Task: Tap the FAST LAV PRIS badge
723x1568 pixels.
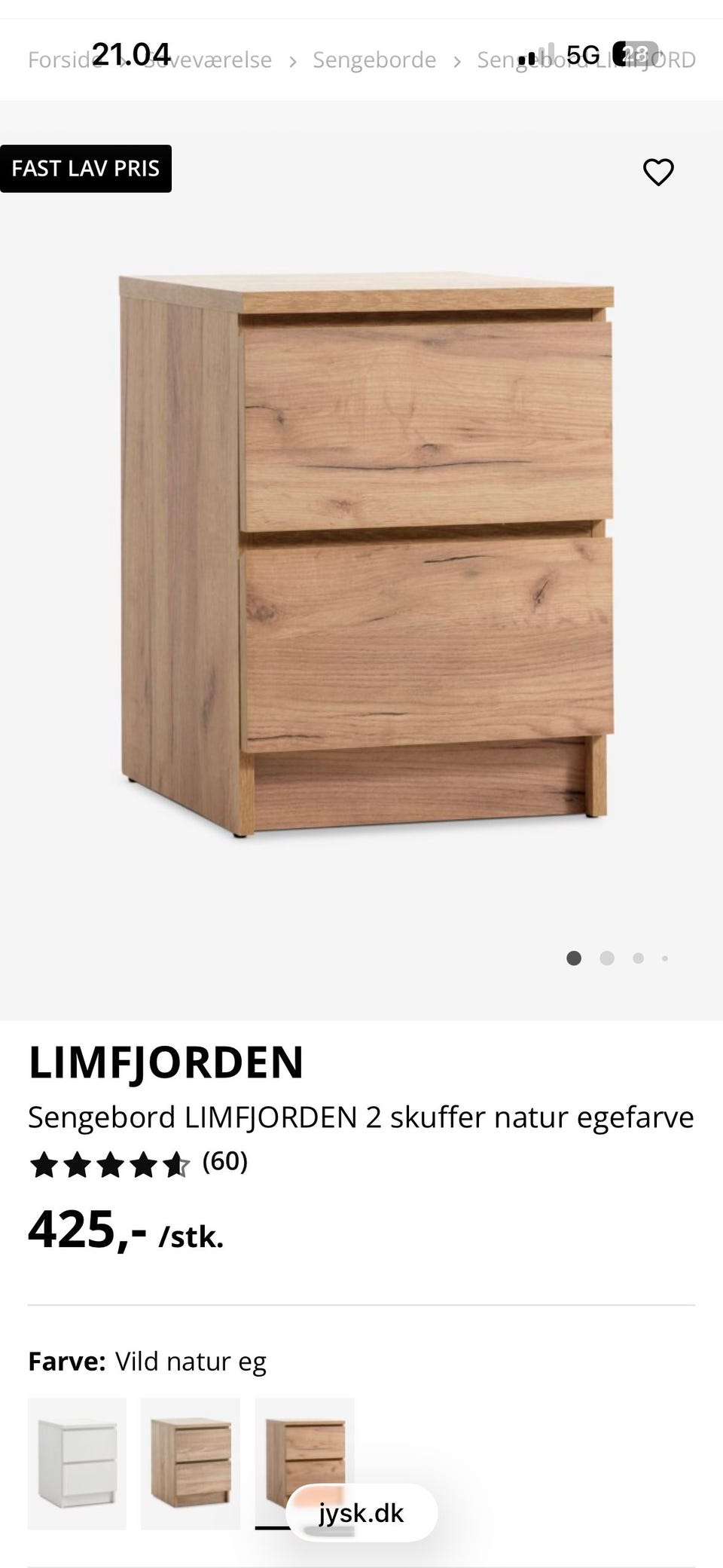Action: coord(86,168)
